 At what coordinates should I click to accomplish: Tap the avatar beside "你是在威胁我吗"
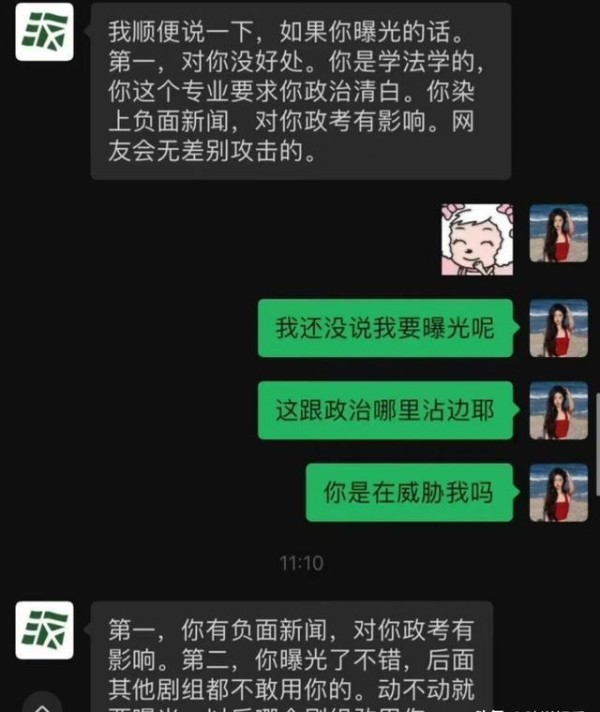click(558, 492)
